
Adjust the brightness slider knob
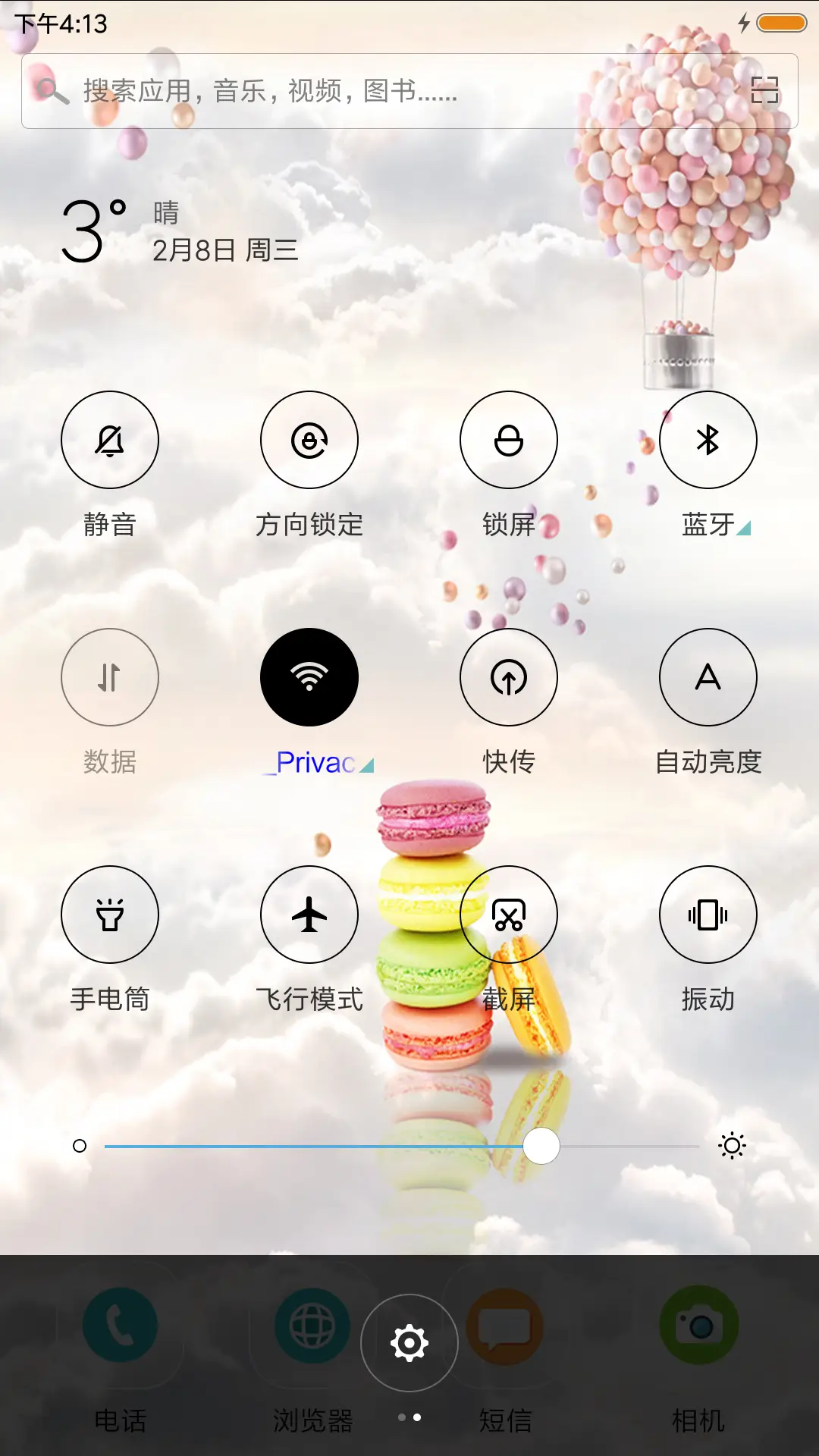(x=541, y=1147)
